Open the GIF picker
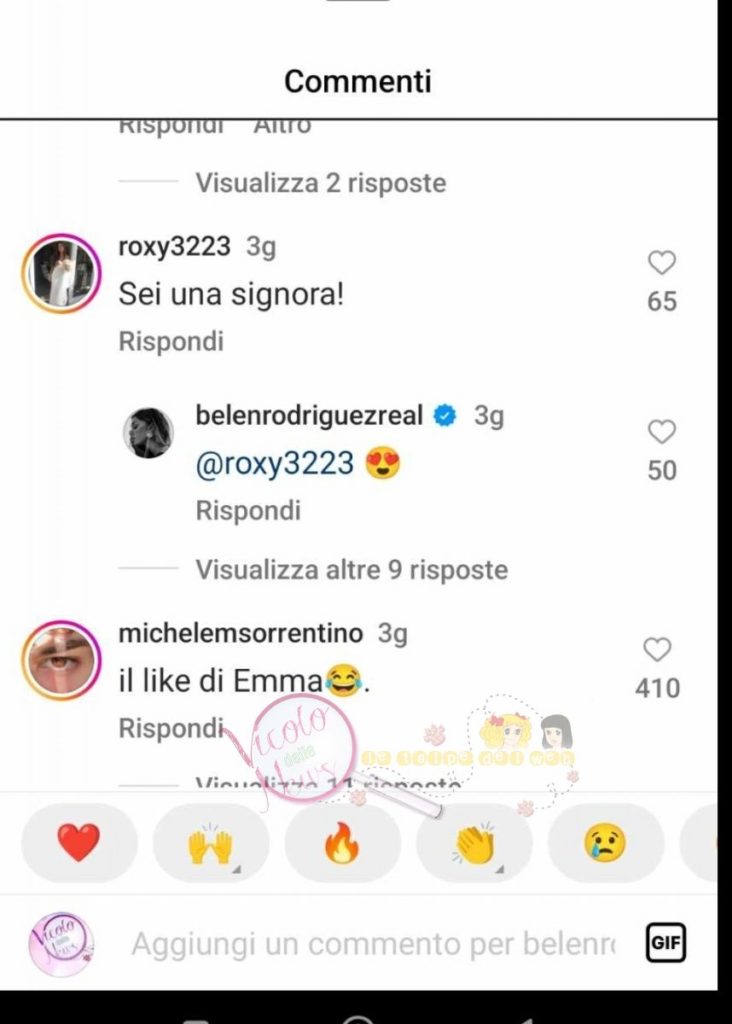Image resolution: width=732 pixels, height=1024 pixels. tap(665, 942)
